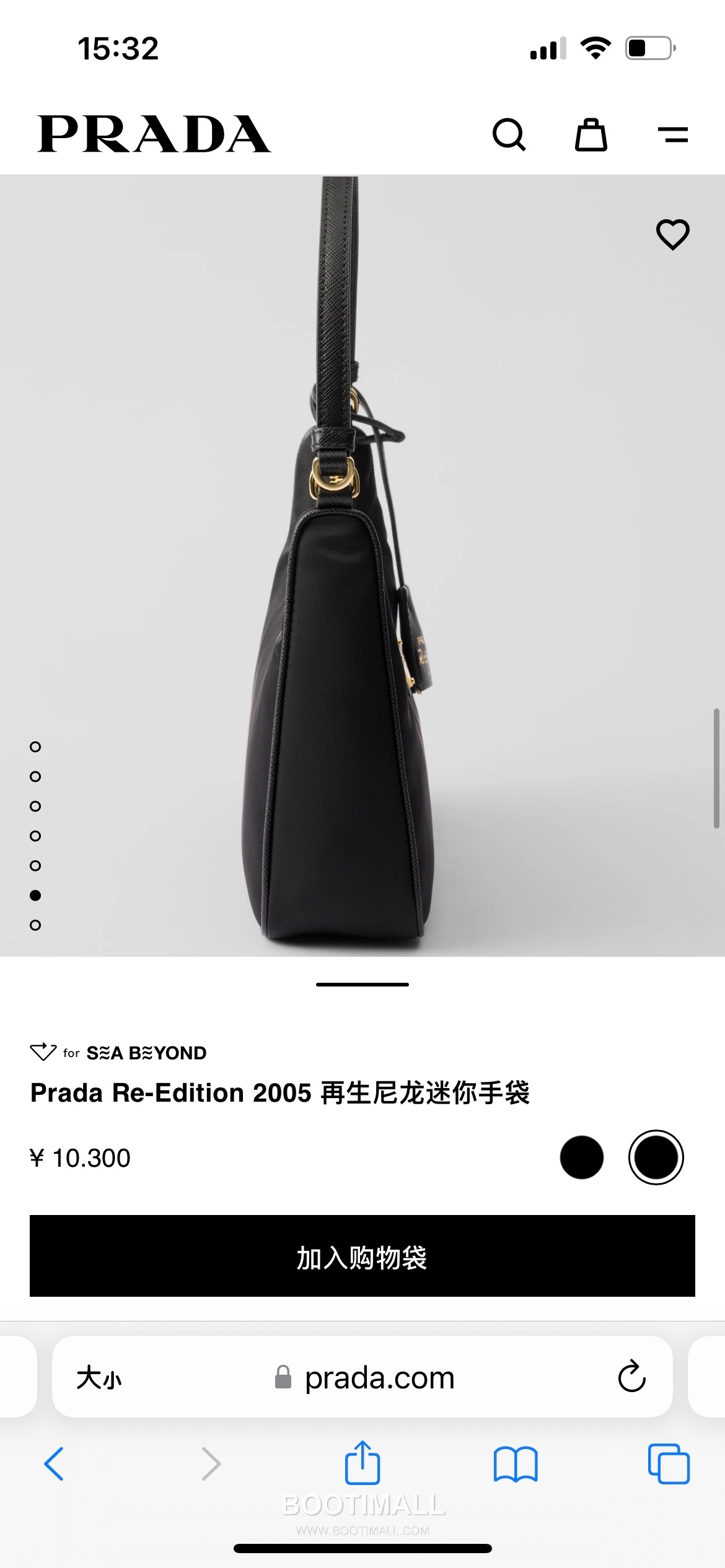Open the search function
Viewport: 725px width, 1568px height.
pyautogui.click(x=509, y=134)
